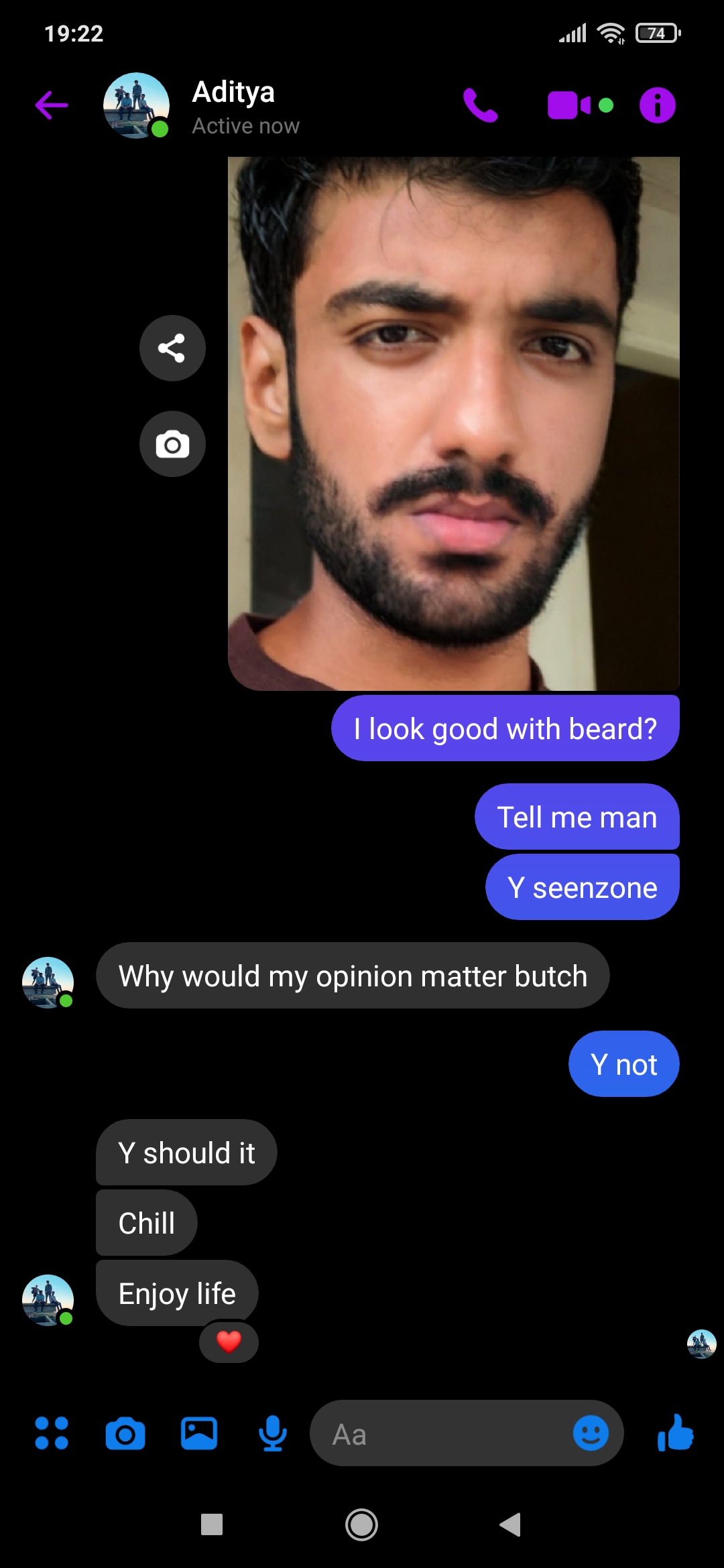Screen dimensions: 724x1568
Task: Start a video call with Aditya
Action: [570, 105]
